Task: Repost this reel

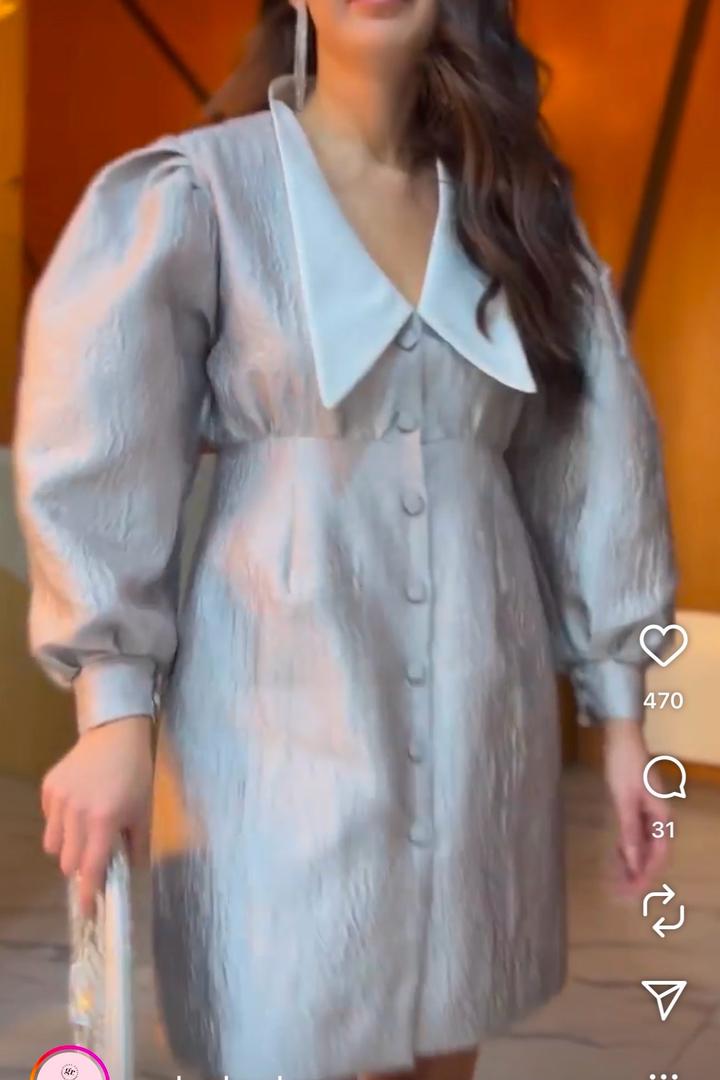Action: point(664,908)
